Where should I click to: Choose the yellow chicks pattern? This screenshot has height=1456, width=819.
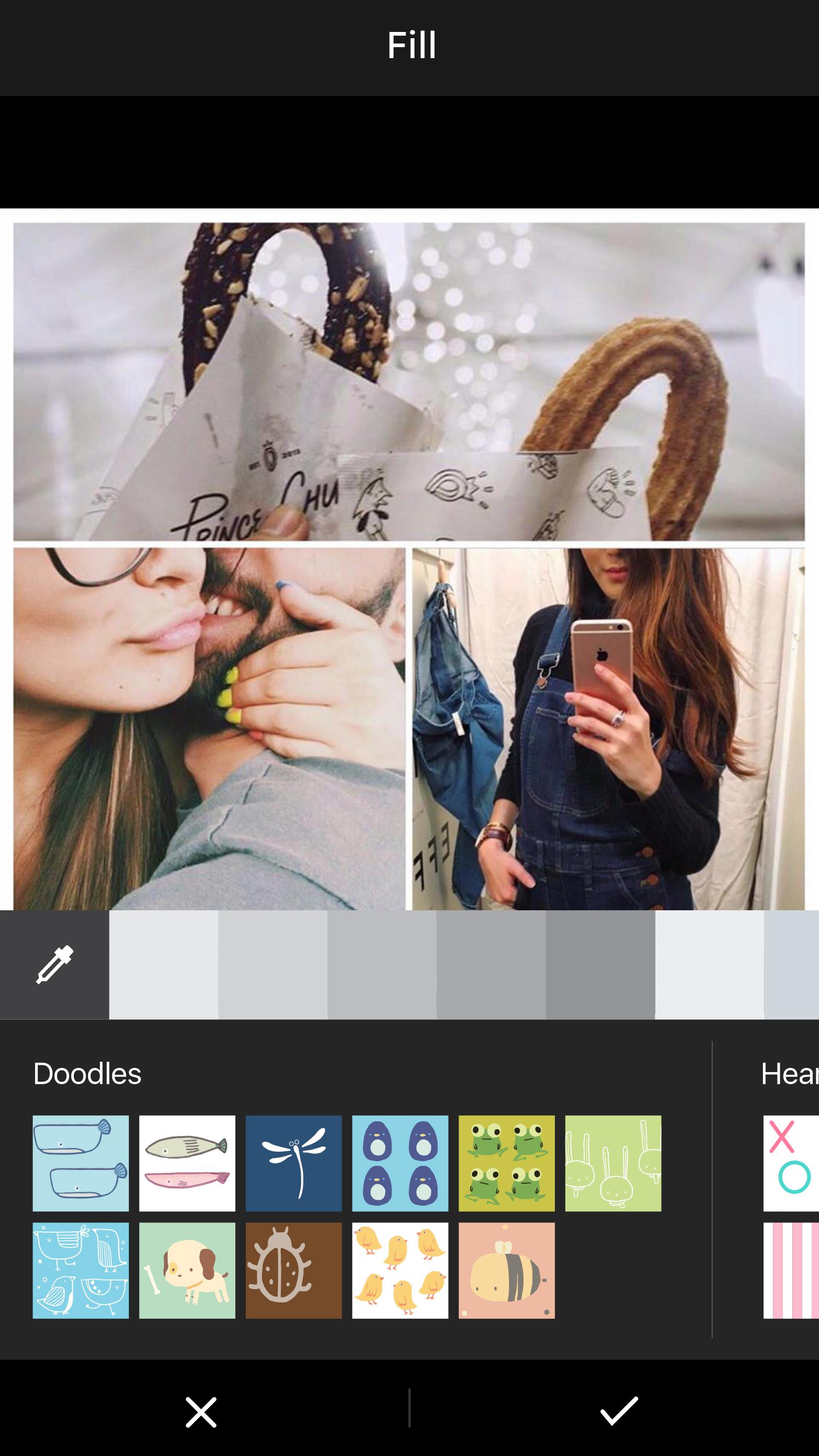(400, 1270)
